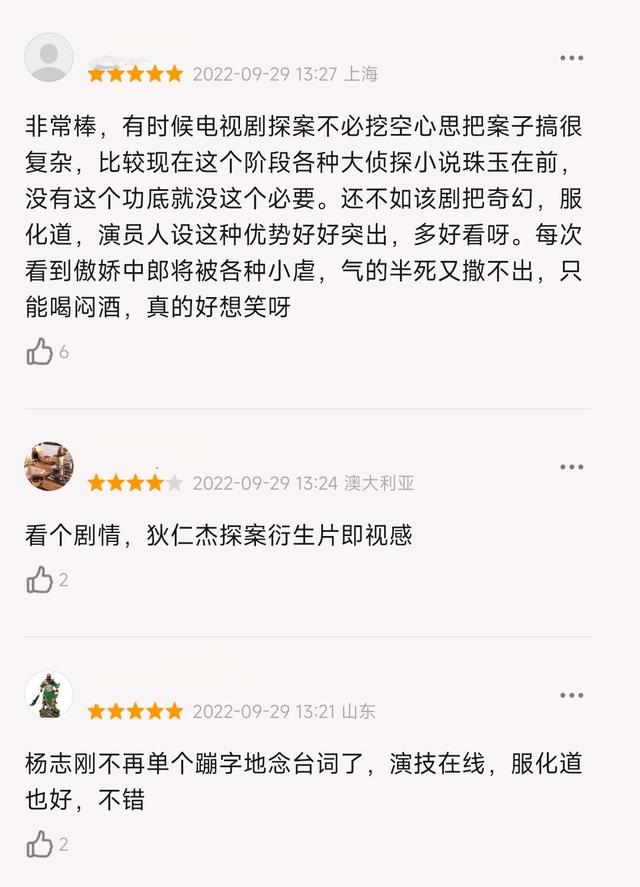Image resolution: width=640 pixels, height=887 pixels.
Task: Open the Australia reviewer's avatar
Action: click(x=48, y=467)
